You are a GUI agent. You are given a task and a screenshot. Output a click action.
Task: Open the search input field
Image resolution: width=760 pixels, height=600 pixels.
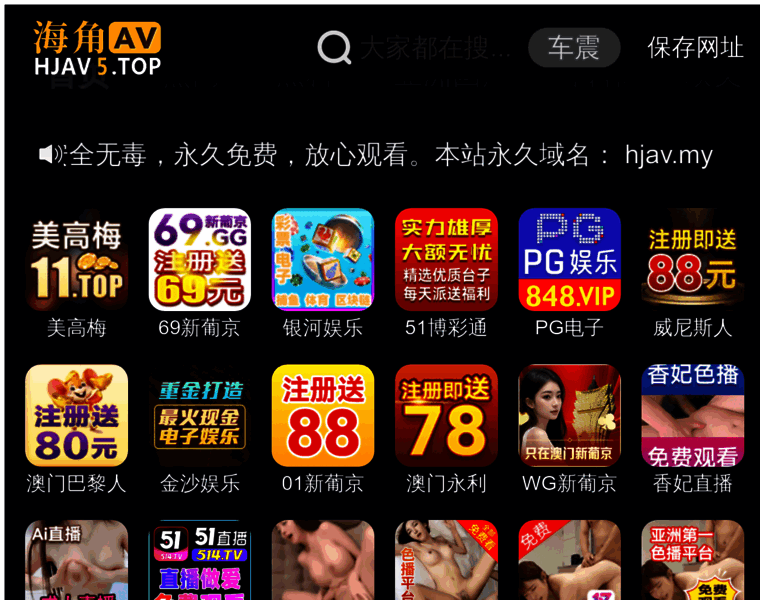(x=435, y=47)
